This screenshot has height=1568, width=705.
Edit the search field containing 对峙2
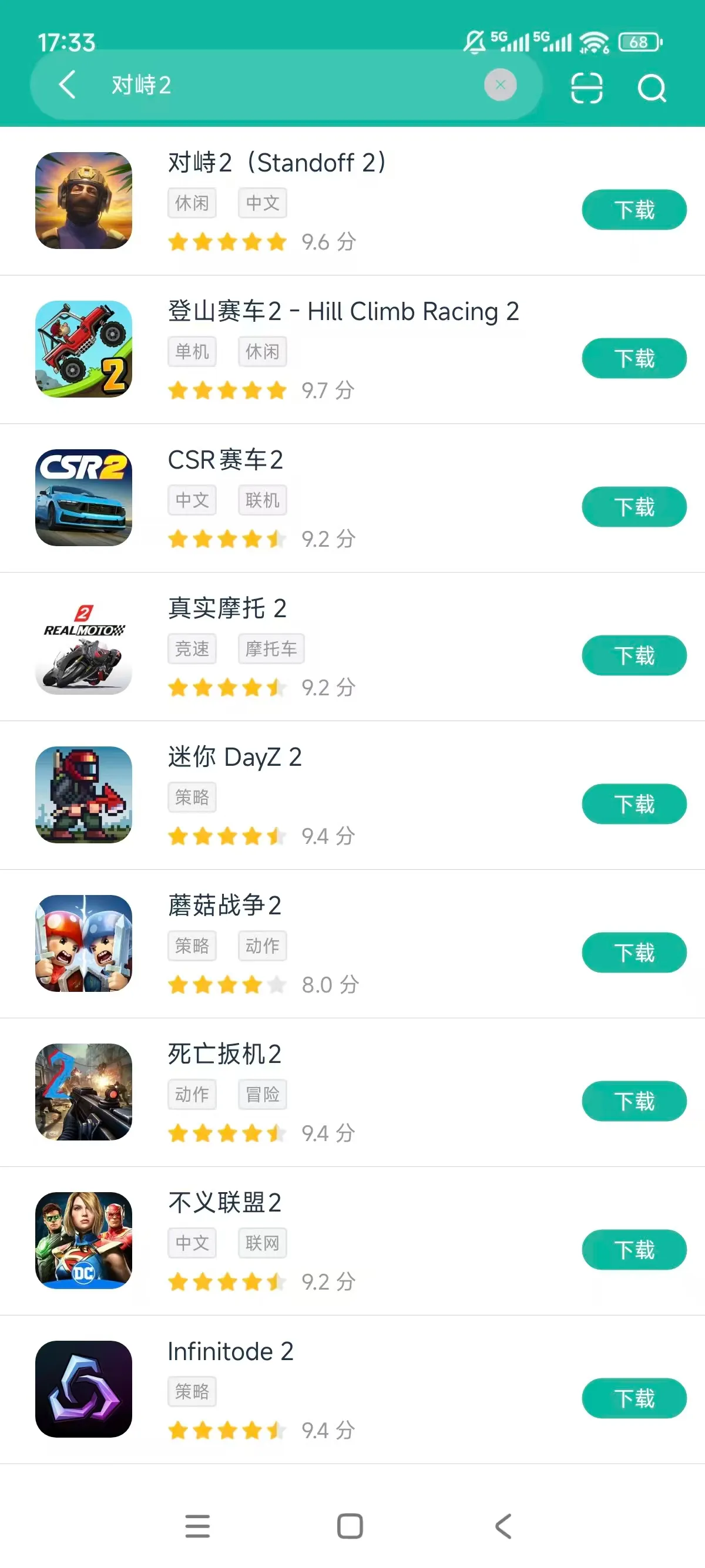tap(292, 85)
